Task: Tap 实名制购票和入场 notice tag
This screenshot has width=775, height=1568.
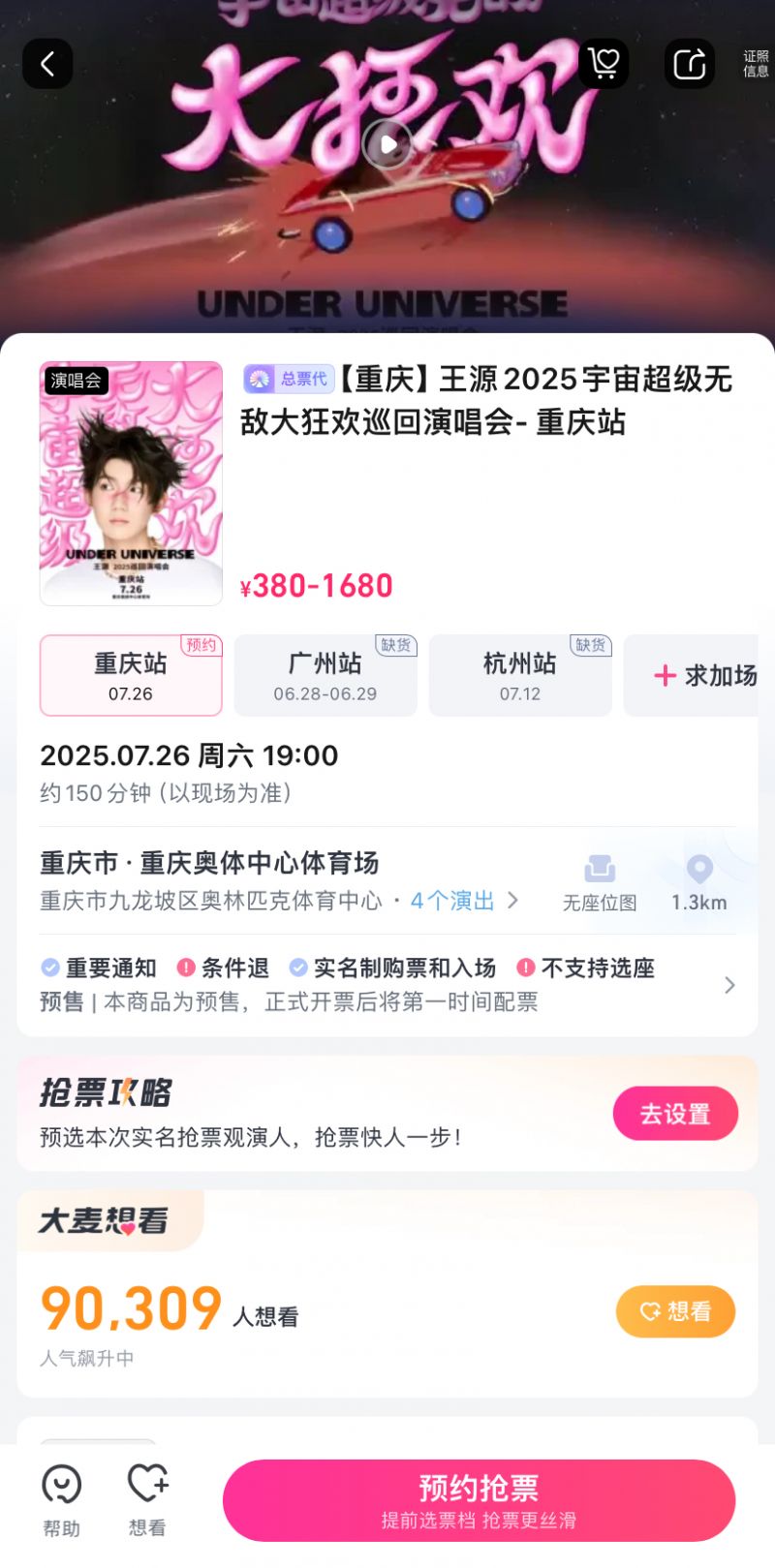Action: (400, 968)
